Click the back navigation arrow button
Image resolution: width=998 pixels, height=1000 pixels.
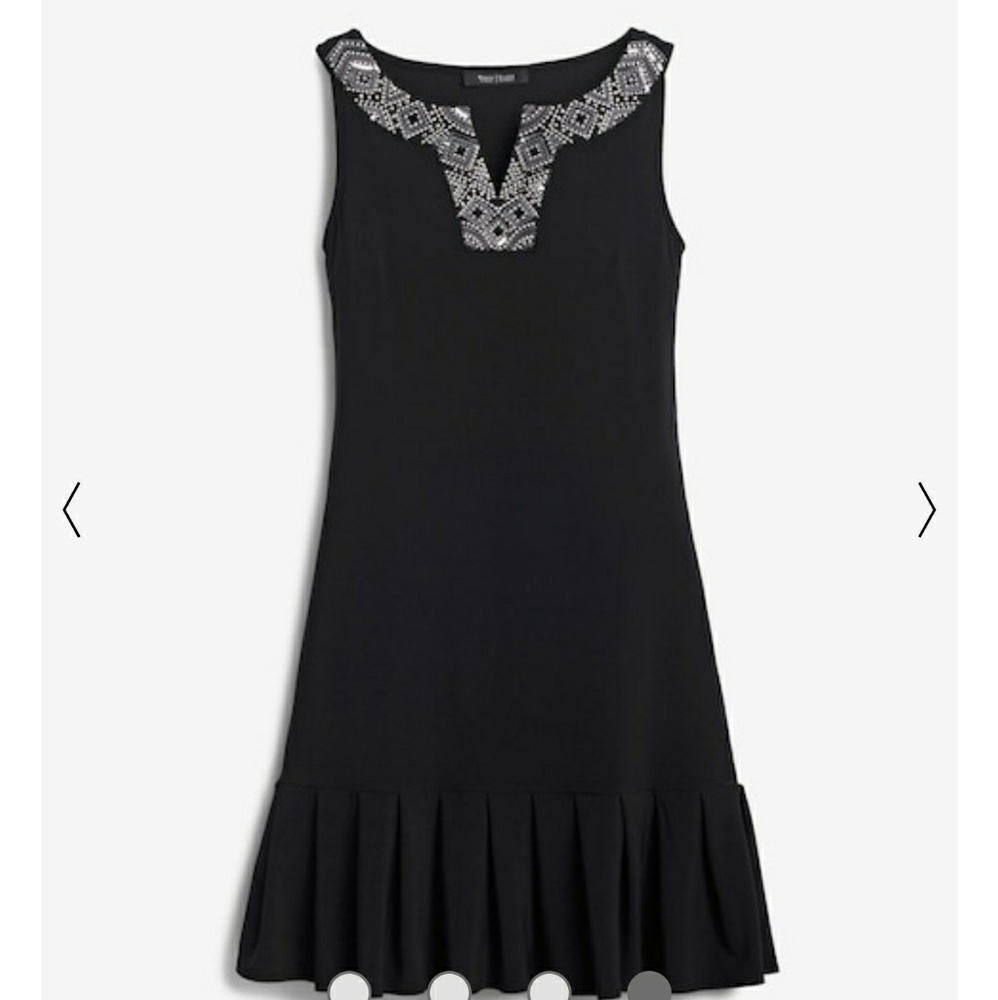pos(70,510)
